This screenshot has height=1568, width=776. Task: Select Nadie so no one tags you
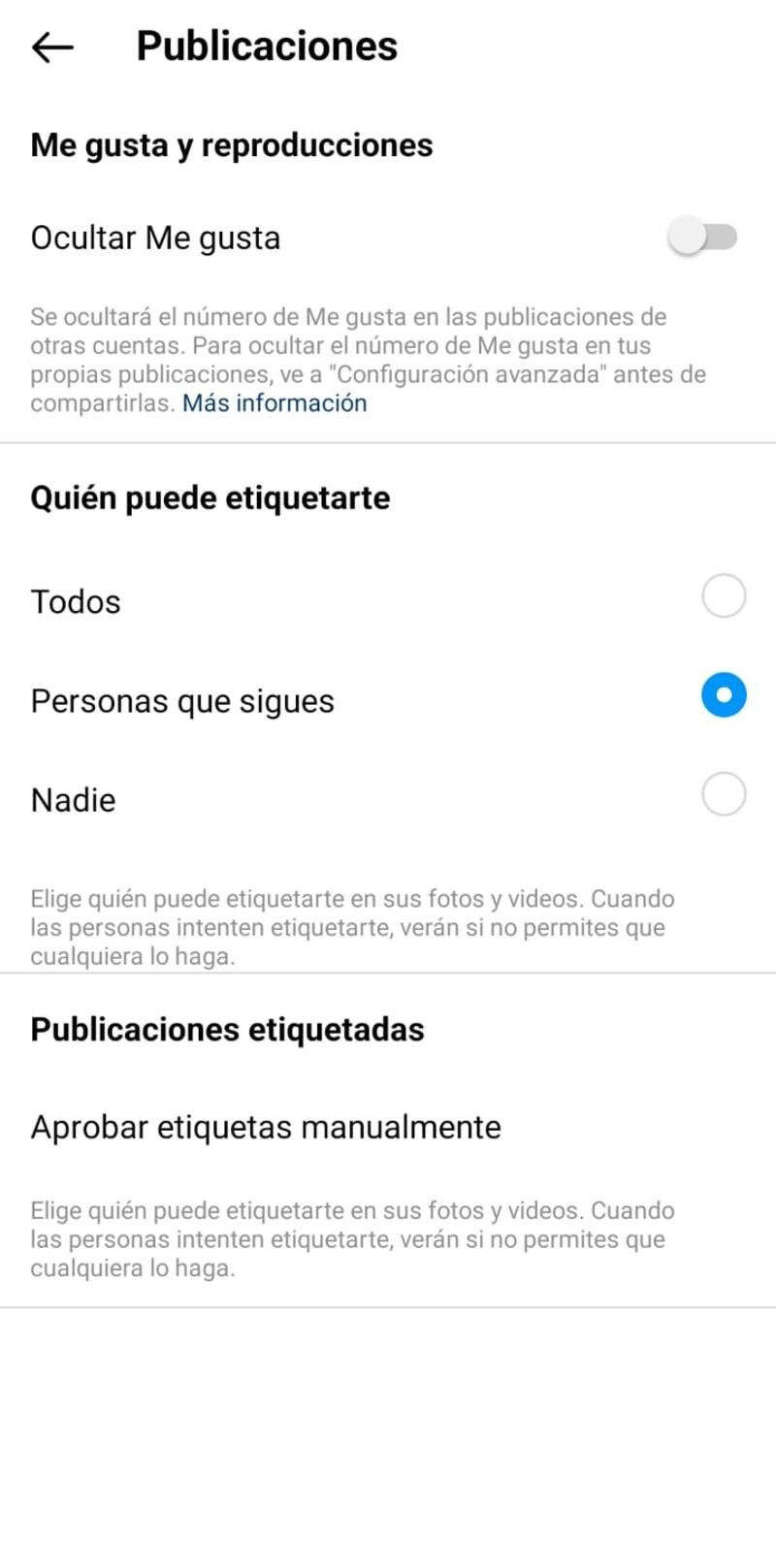pos(724,795)
